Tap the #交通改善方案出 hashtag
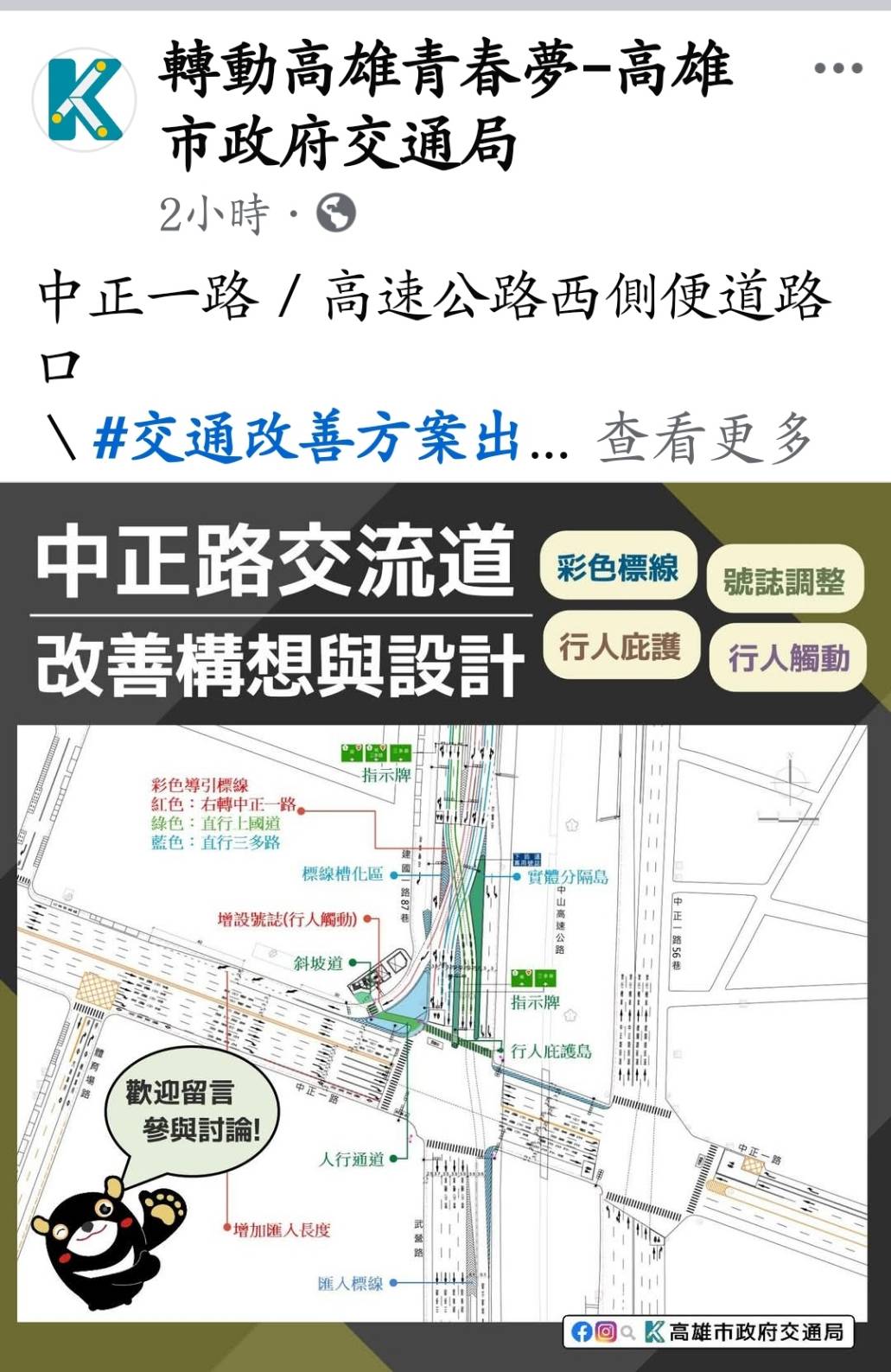The width and height of the screenshot is (891, 1372). [x=306, y=438]
